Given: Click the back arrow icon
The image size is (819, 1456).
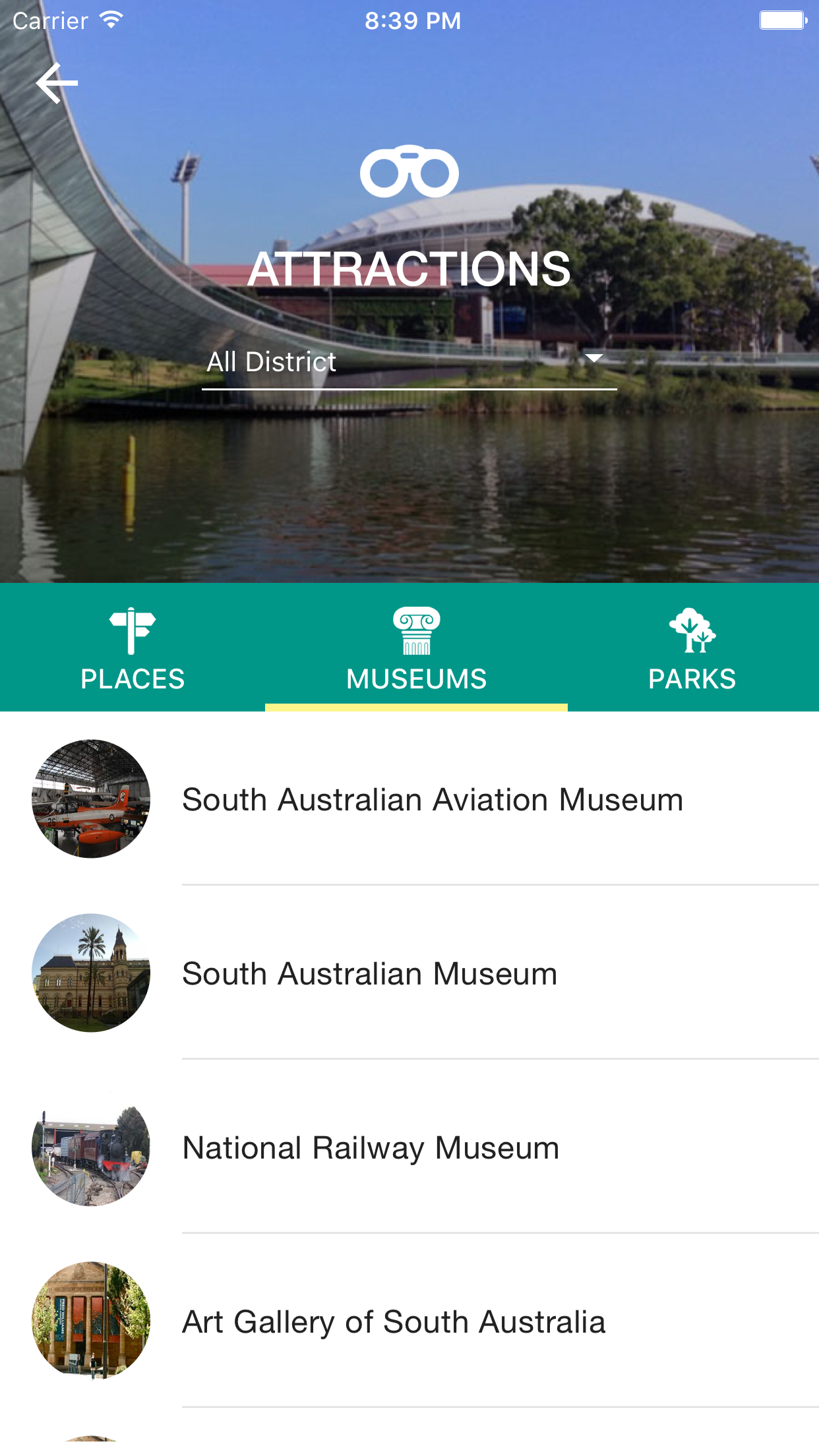Looking at the screenshot, I should coord(56,83).
